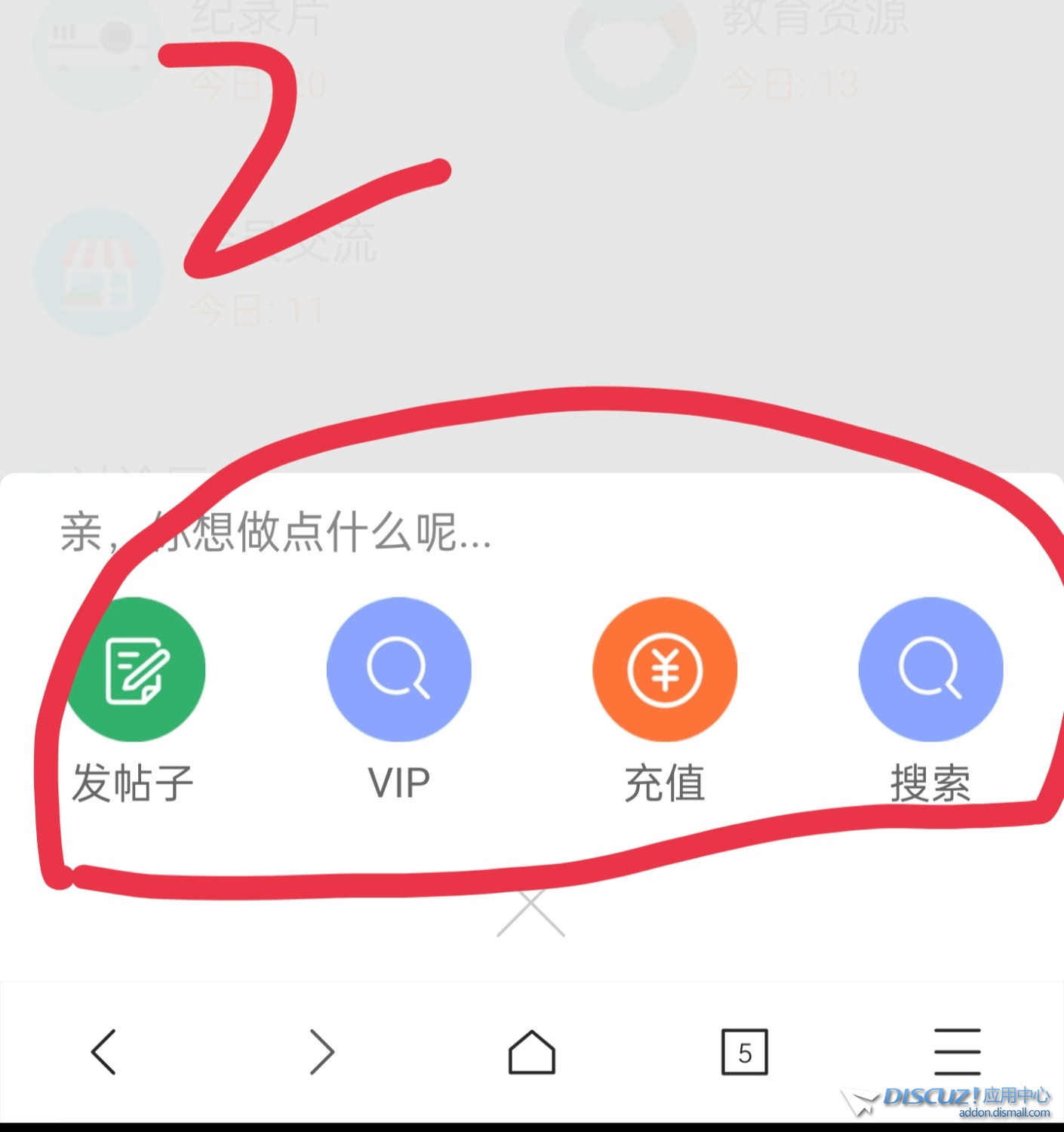This screenshot has height=1132, width=1064.
Task: Go forward in the browser
Action: coord(322,1051)
